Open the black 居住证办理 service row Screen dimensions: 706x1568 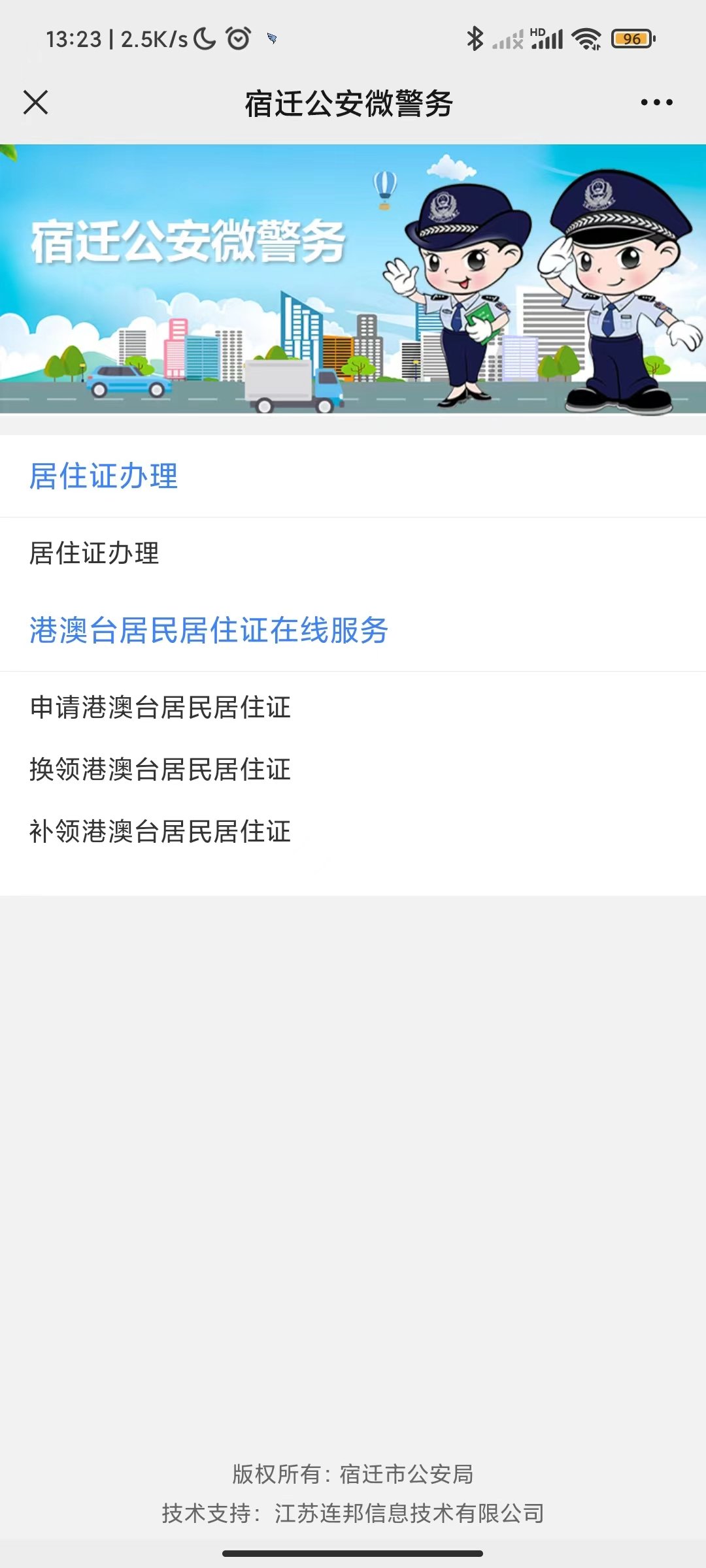point(95,553)
